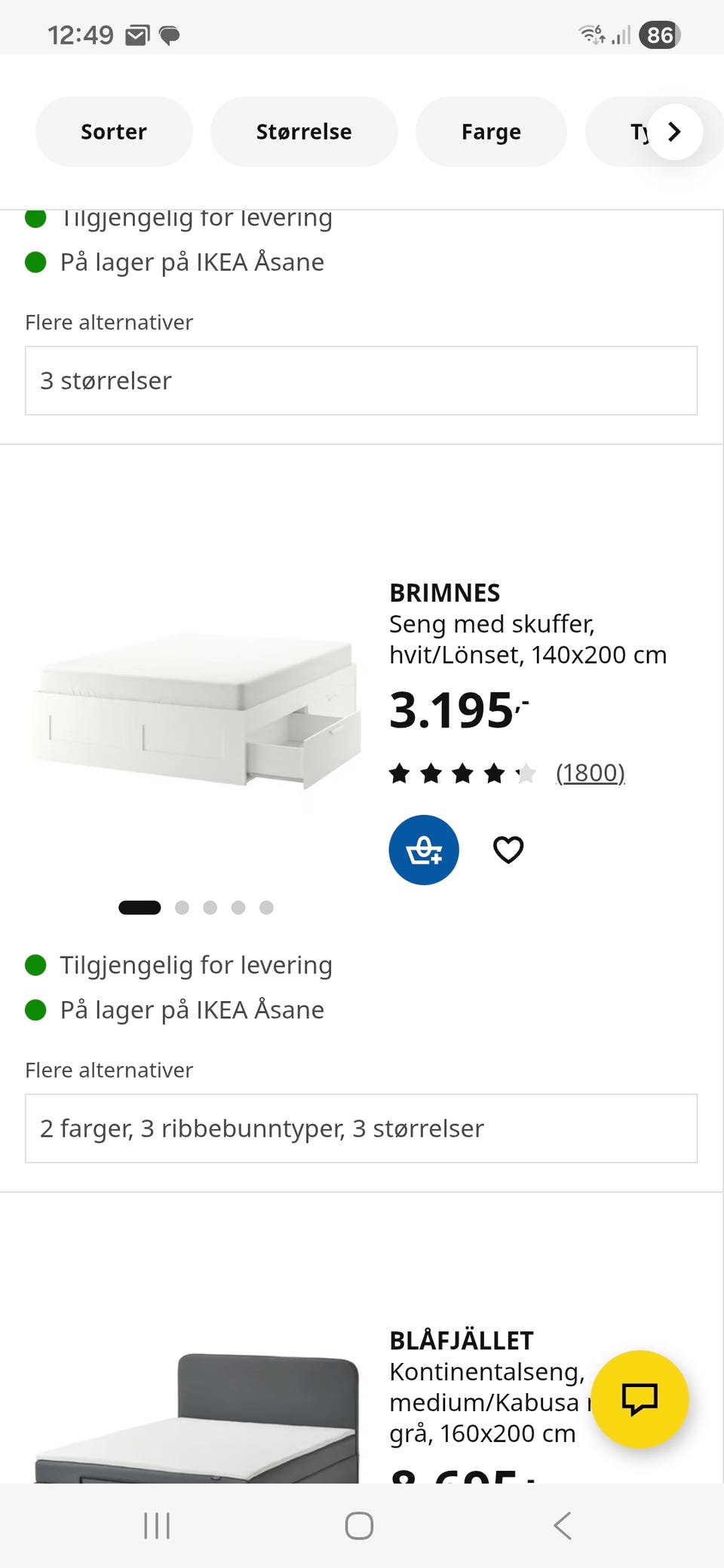This screenshot has width=724, height=1568.
Task: Tap the fourth star in the BRIMNES rating
Action: click(493, 773)
